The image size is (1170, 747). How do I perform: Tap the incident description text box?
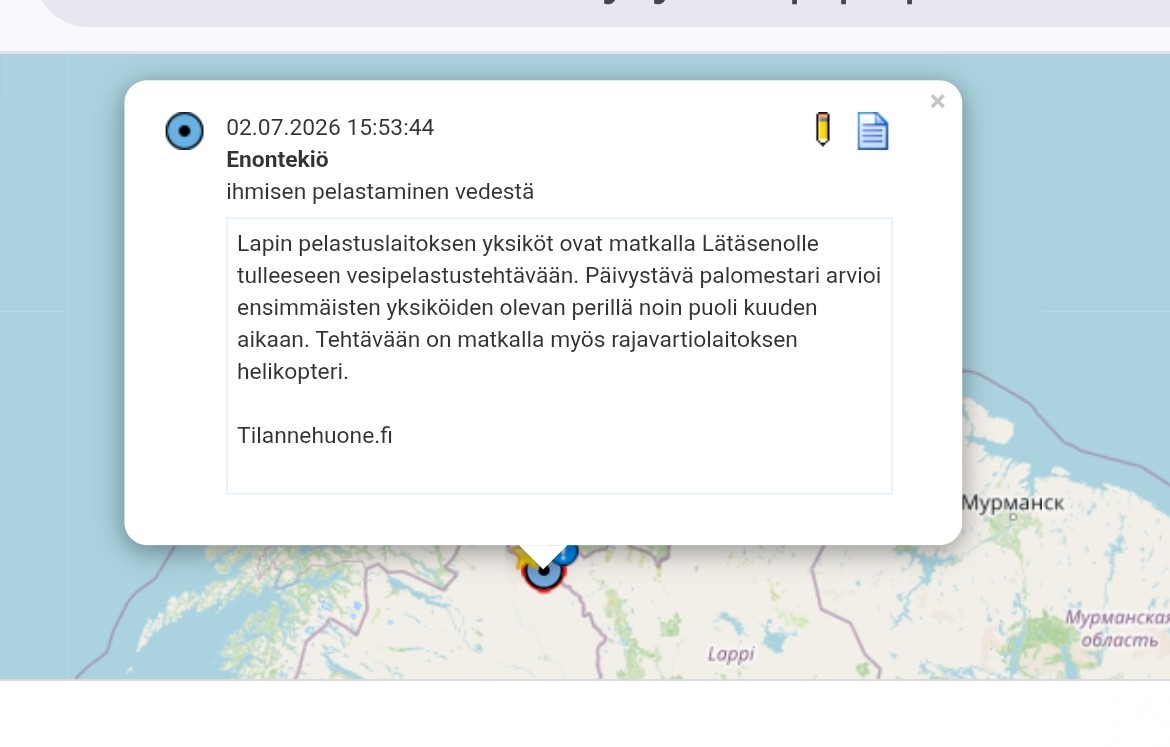[559, 355]
